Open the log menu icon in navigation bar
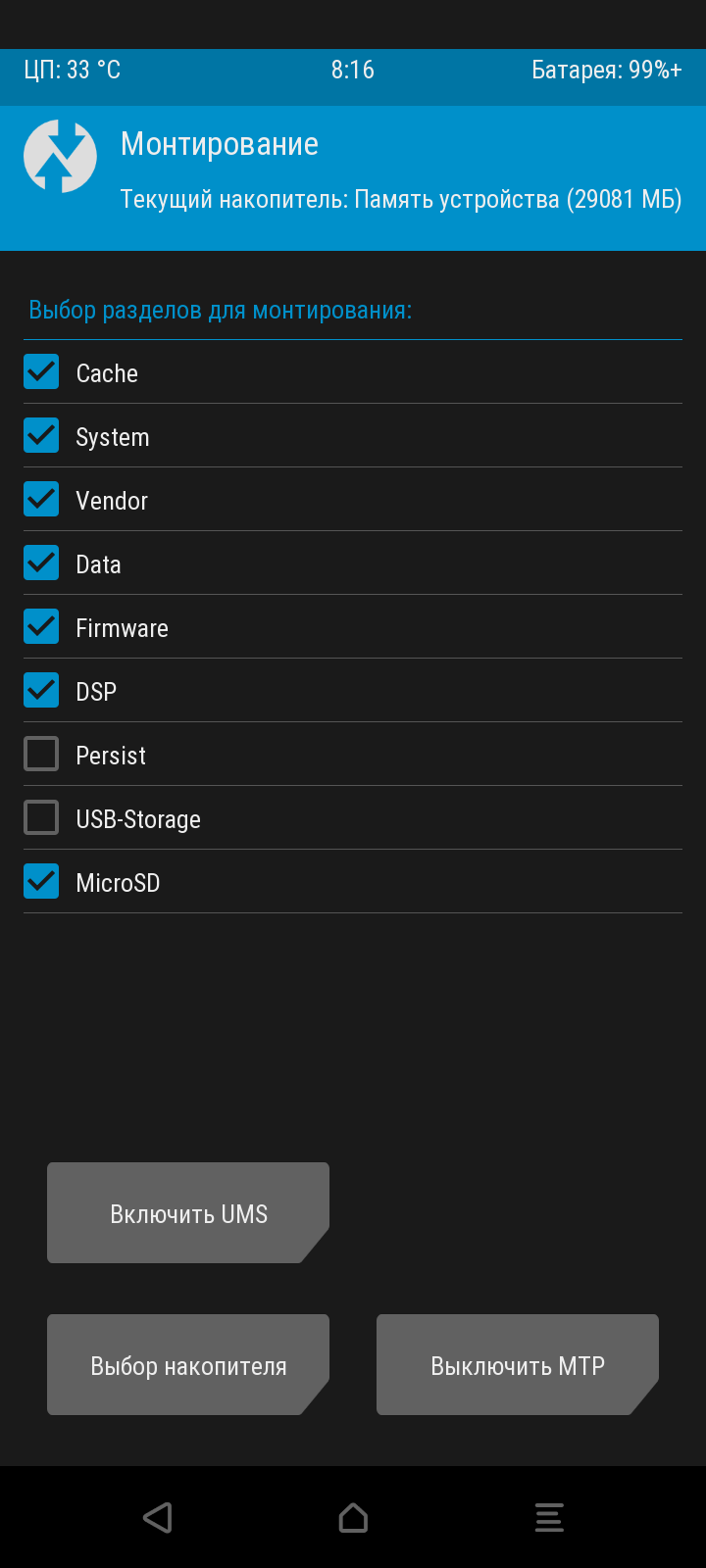 (x=549, y=1517)
